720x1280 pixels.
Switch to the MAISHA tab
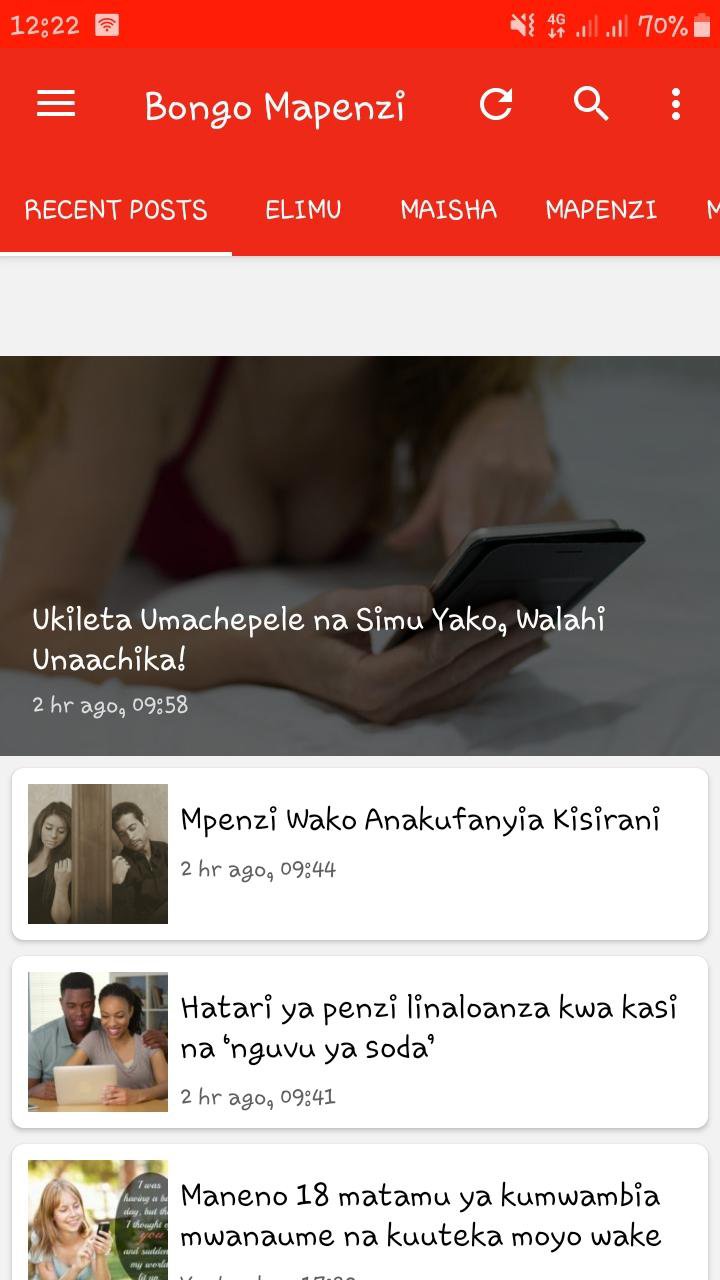point(448,210)
